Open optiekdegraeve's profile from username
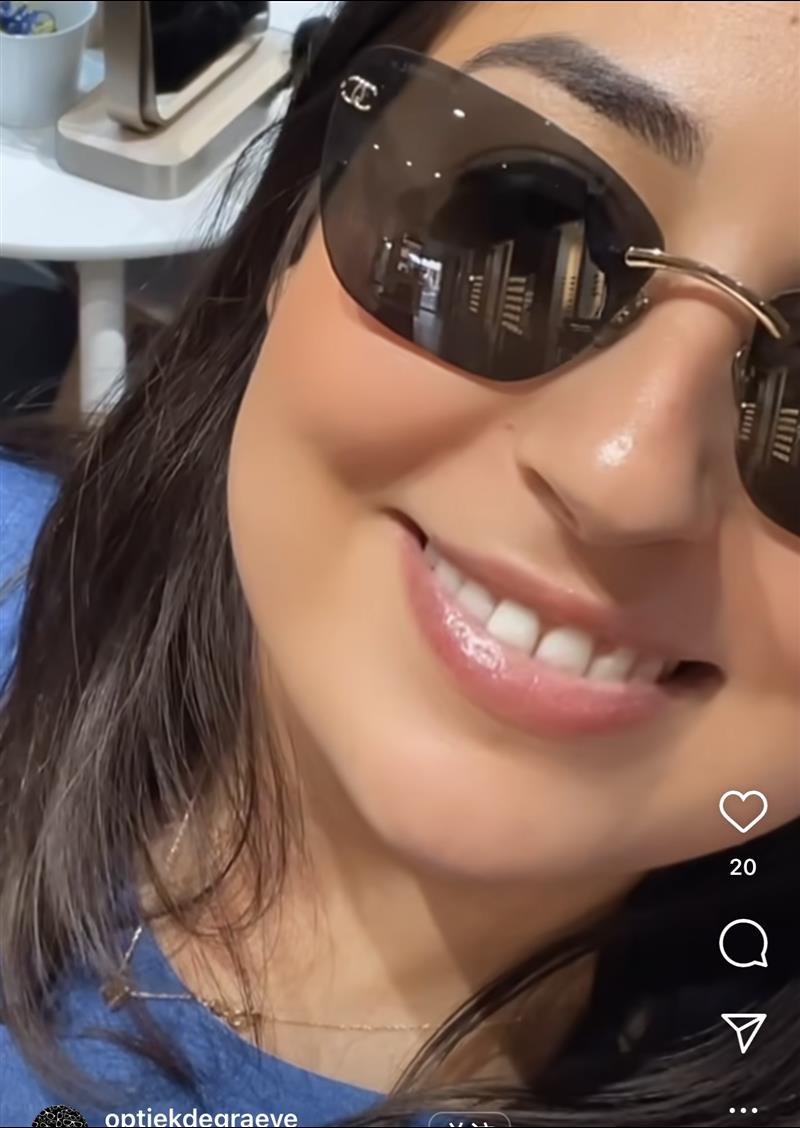 coord(201,1117)
